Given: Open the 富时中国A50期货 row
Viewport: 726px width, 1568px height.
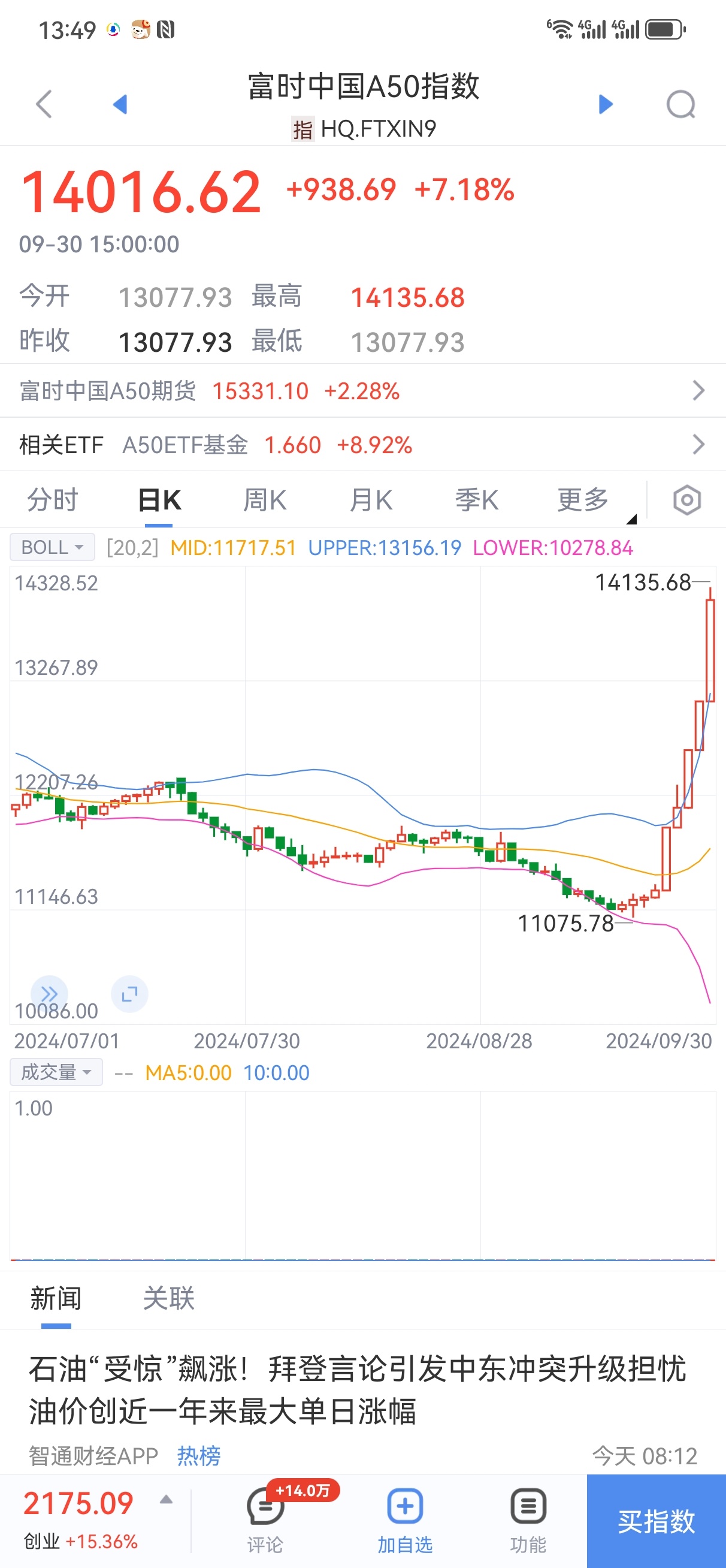Looking at the screenshot, I should (x=362, y=391).
